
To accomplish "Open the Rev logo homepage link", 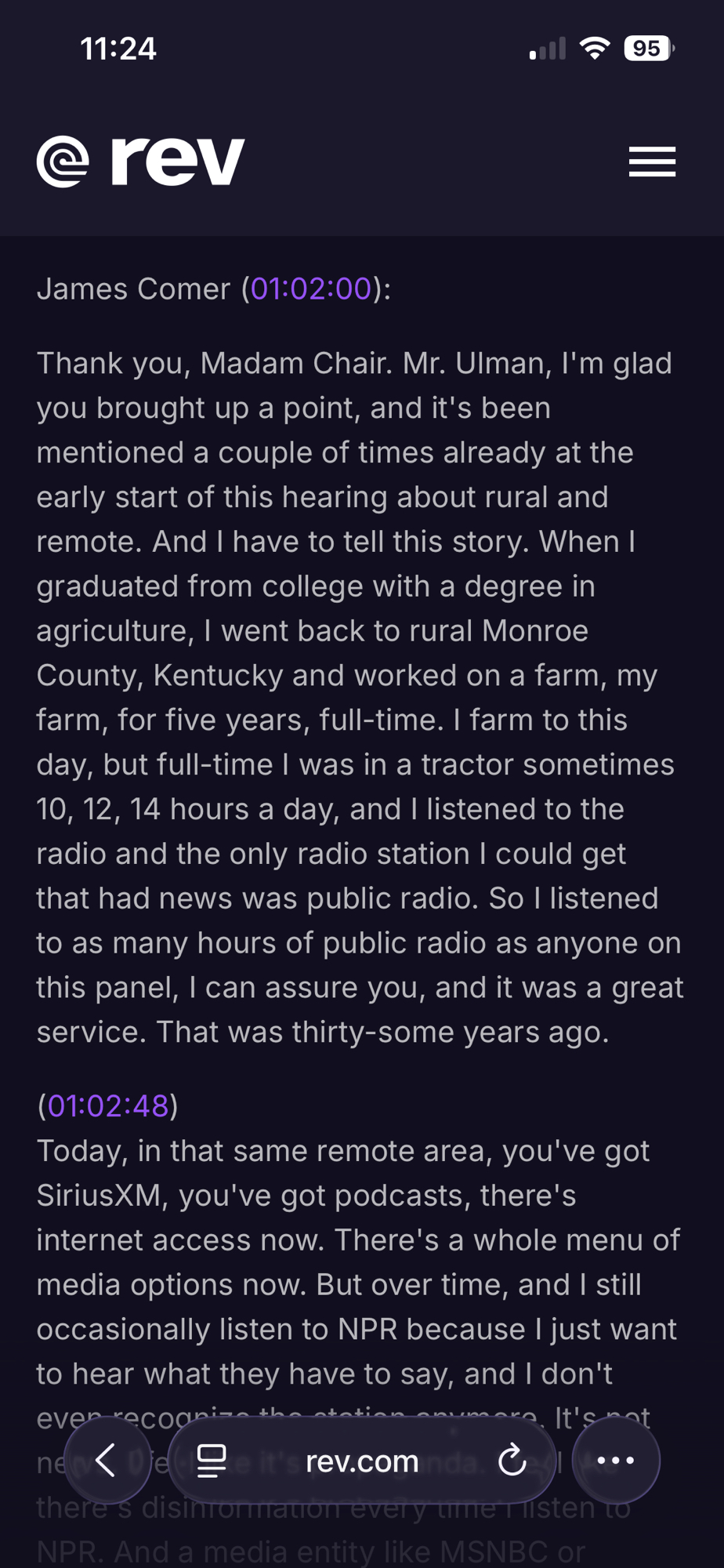I will click(141, 162).
